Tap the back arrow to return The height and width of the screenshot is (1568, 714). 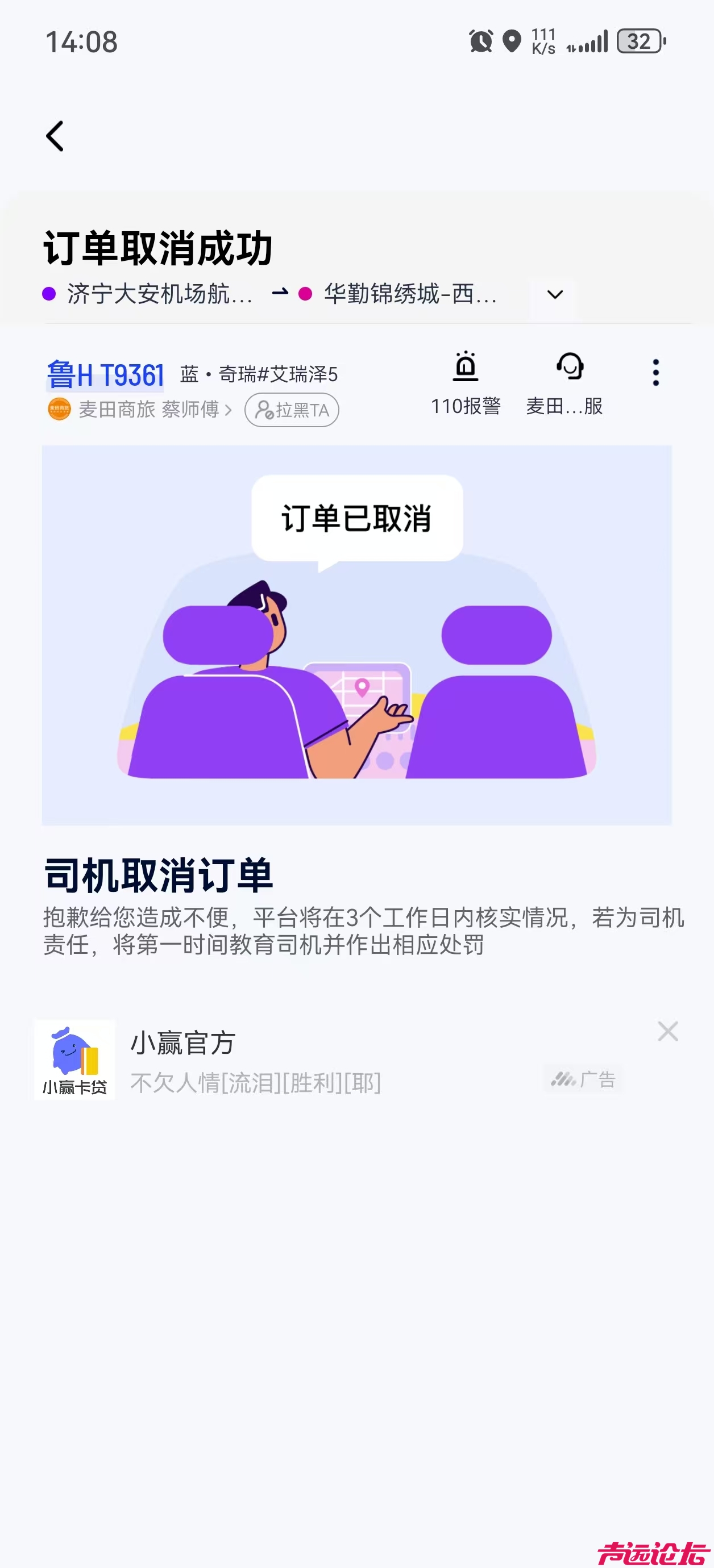coord(56,136)
